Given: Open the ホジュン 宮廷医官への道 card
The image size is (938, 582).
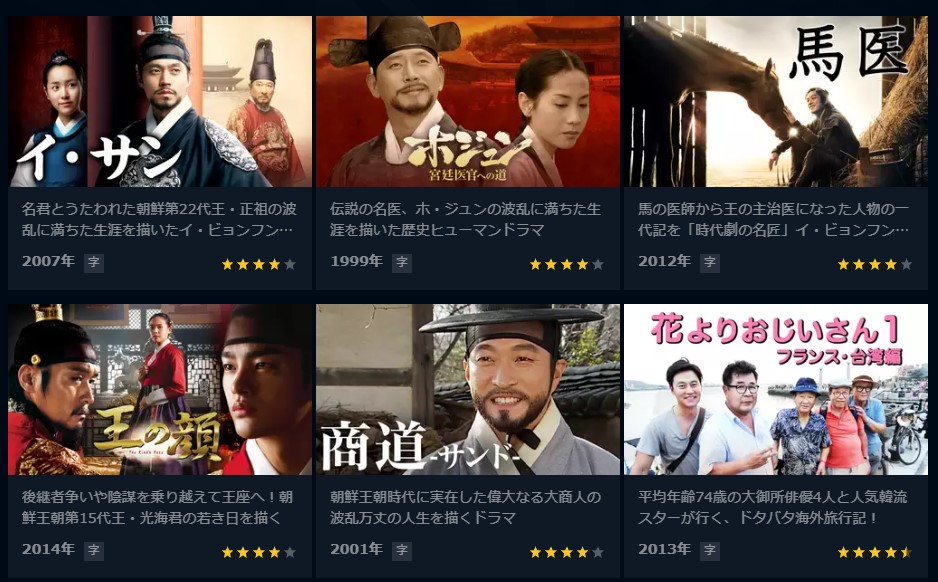Looking at the screenshot, I should click(x=468, y=102).
